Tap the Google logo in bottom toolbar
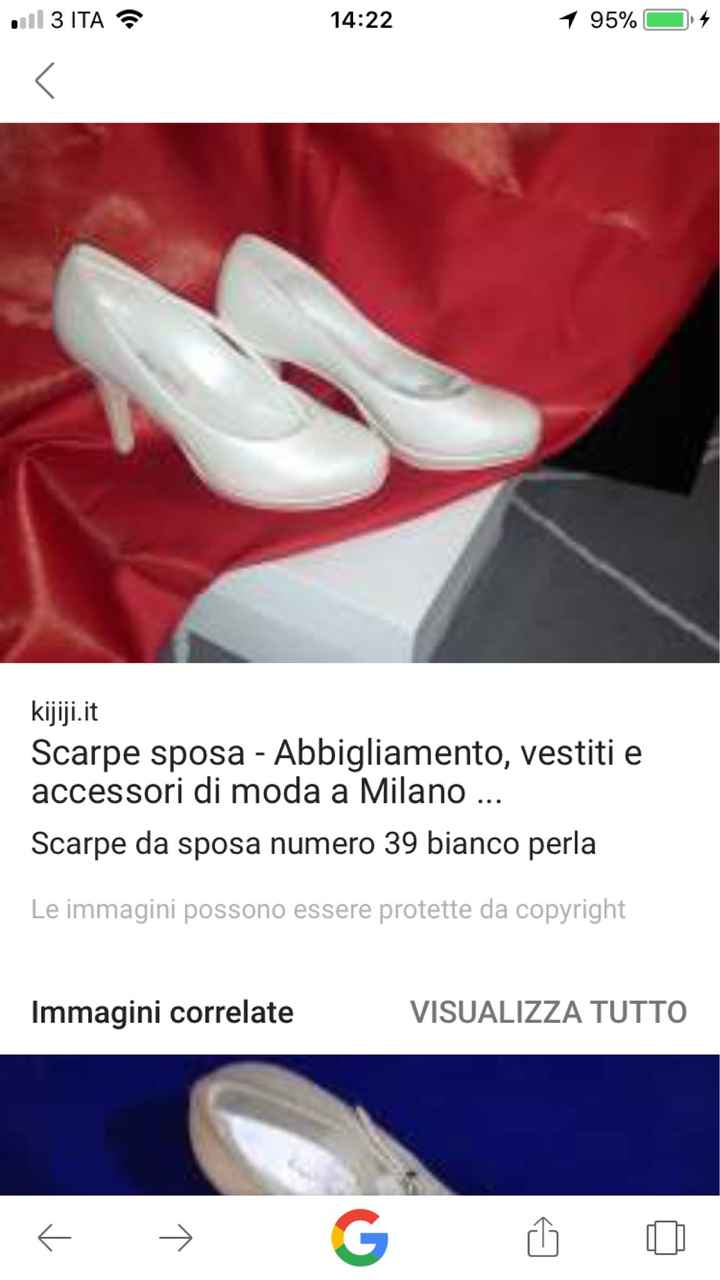The image size is (720, 1280). tap(360, 1238)
